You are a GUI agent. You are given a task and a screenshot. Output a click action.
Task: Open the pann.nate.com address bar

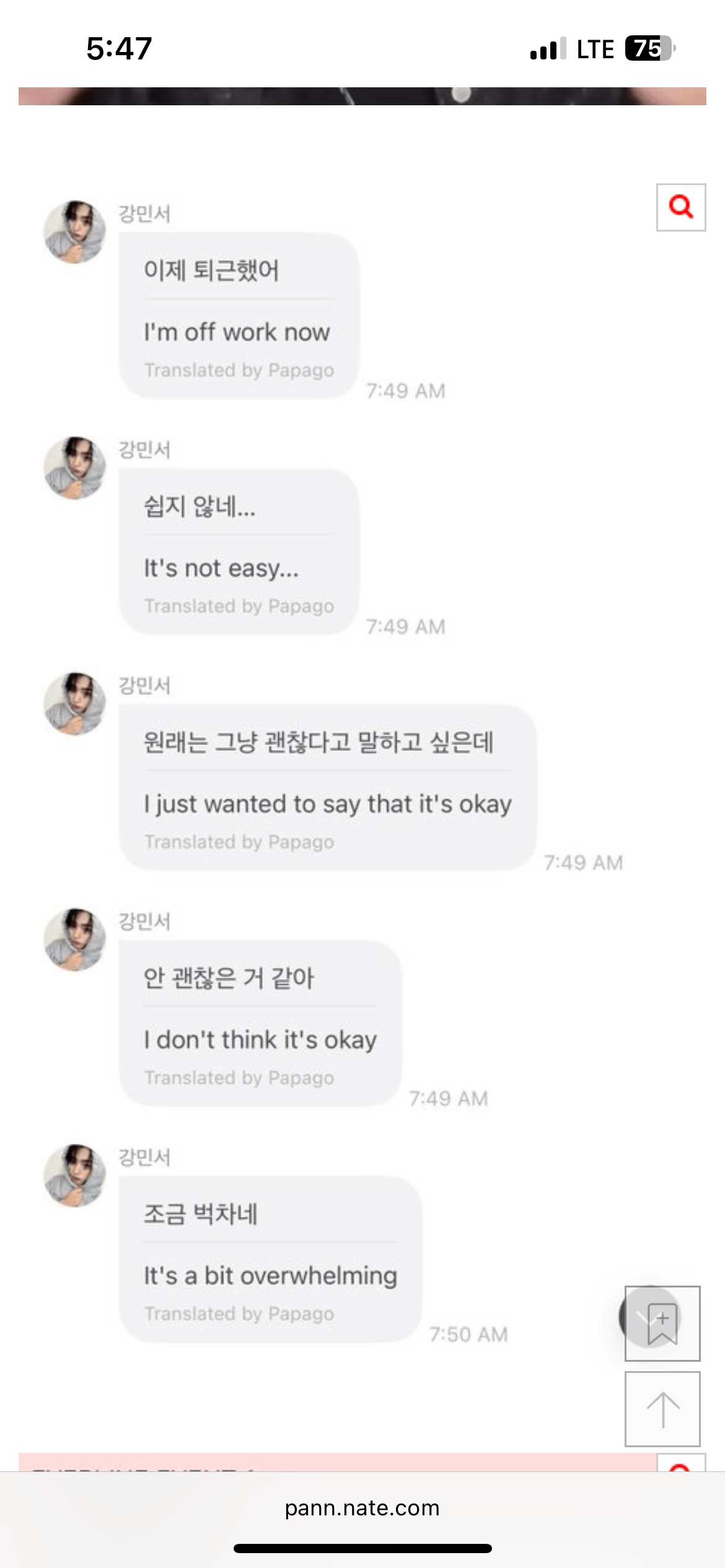[362, 1508]
